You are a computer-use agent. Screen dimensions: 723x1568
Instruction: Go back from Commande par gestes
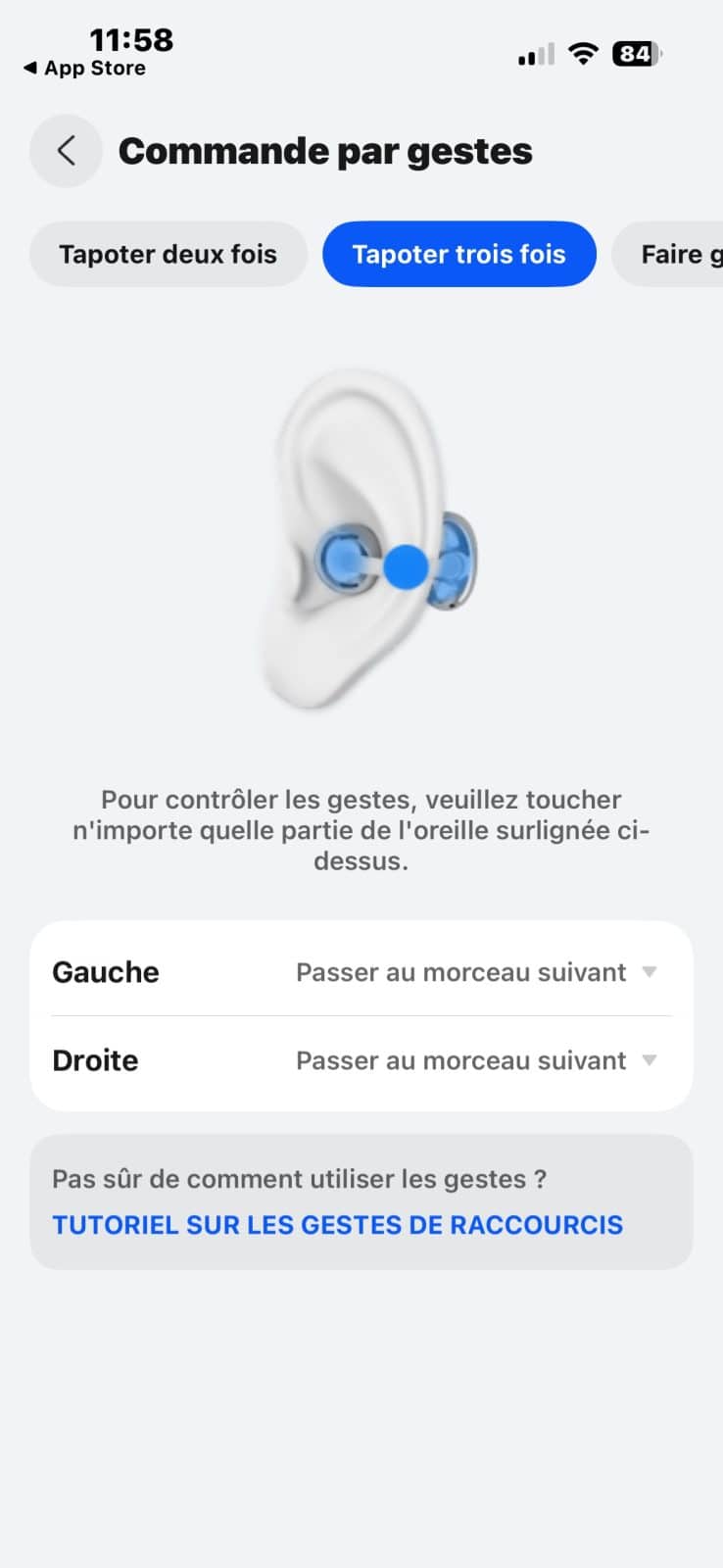(x=66, y=151)
